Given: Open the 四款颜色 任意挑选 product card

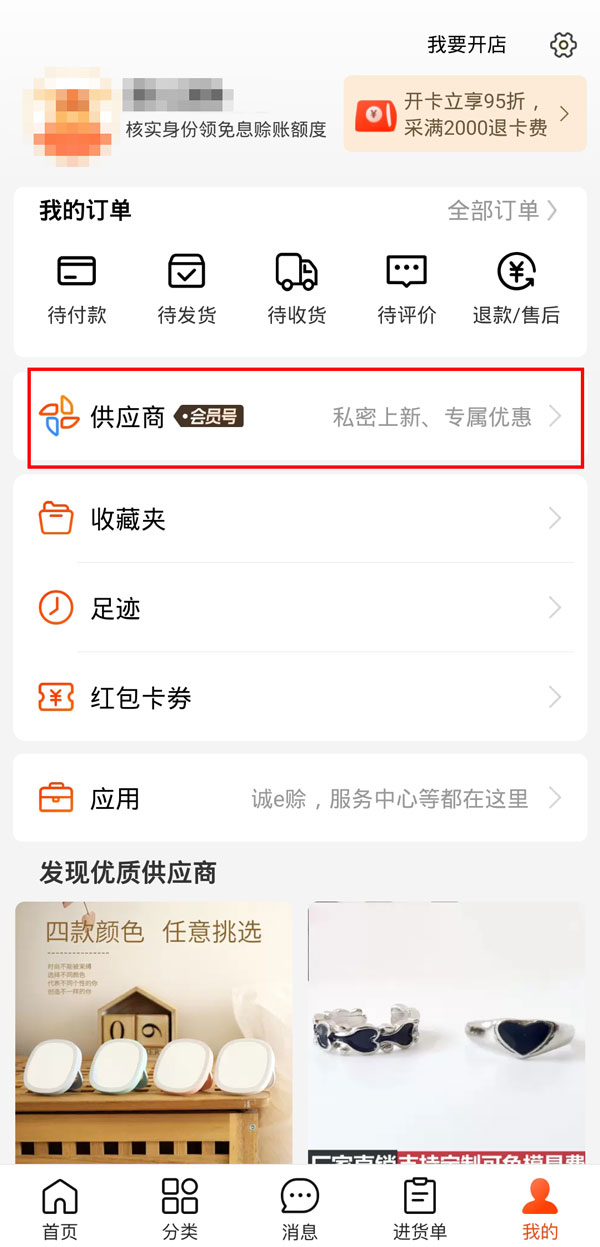Looking at the screenshot, I should coord(154,1032).
